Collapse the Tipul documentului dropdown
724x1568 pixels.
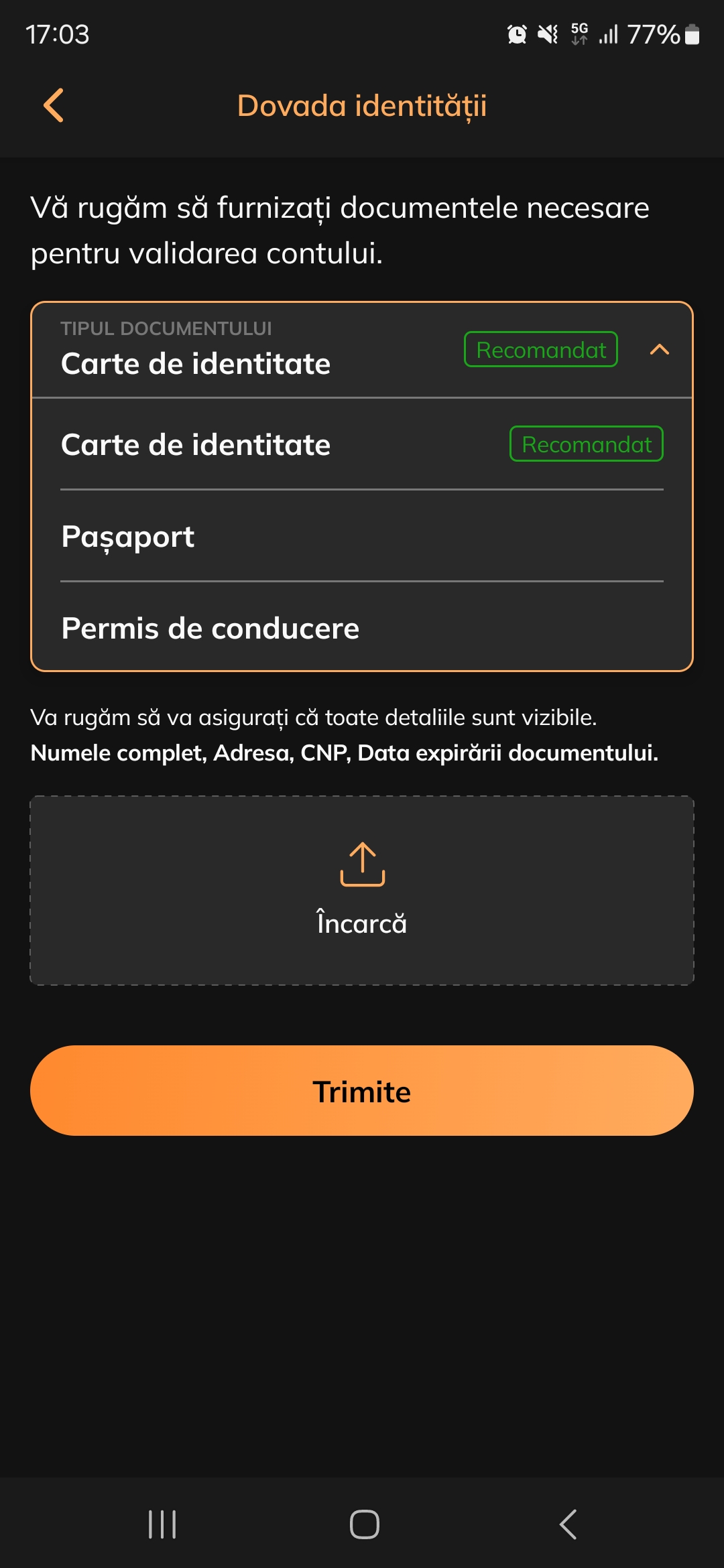tap(659, 350)
